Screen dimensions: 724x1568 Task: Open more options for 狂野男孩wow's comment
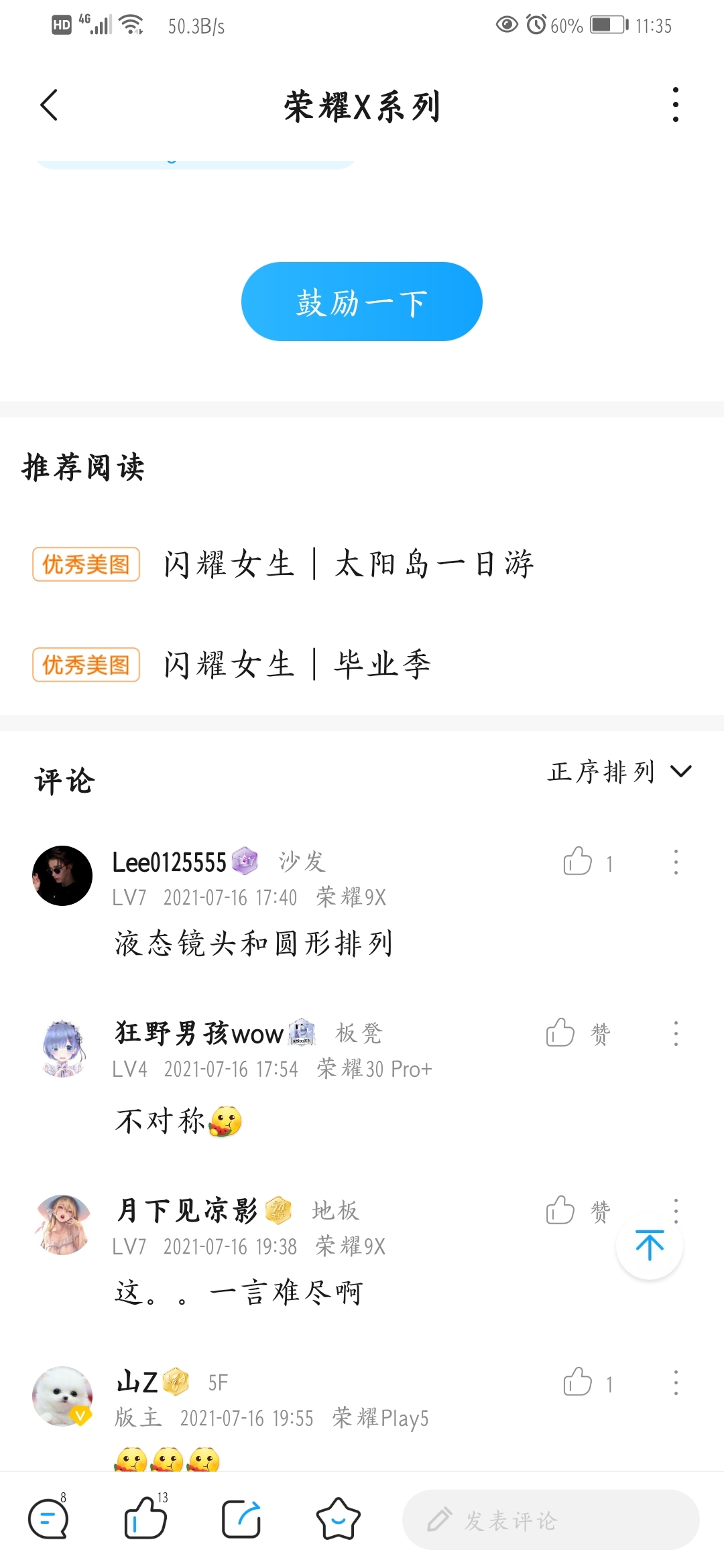coord(676,1034)
